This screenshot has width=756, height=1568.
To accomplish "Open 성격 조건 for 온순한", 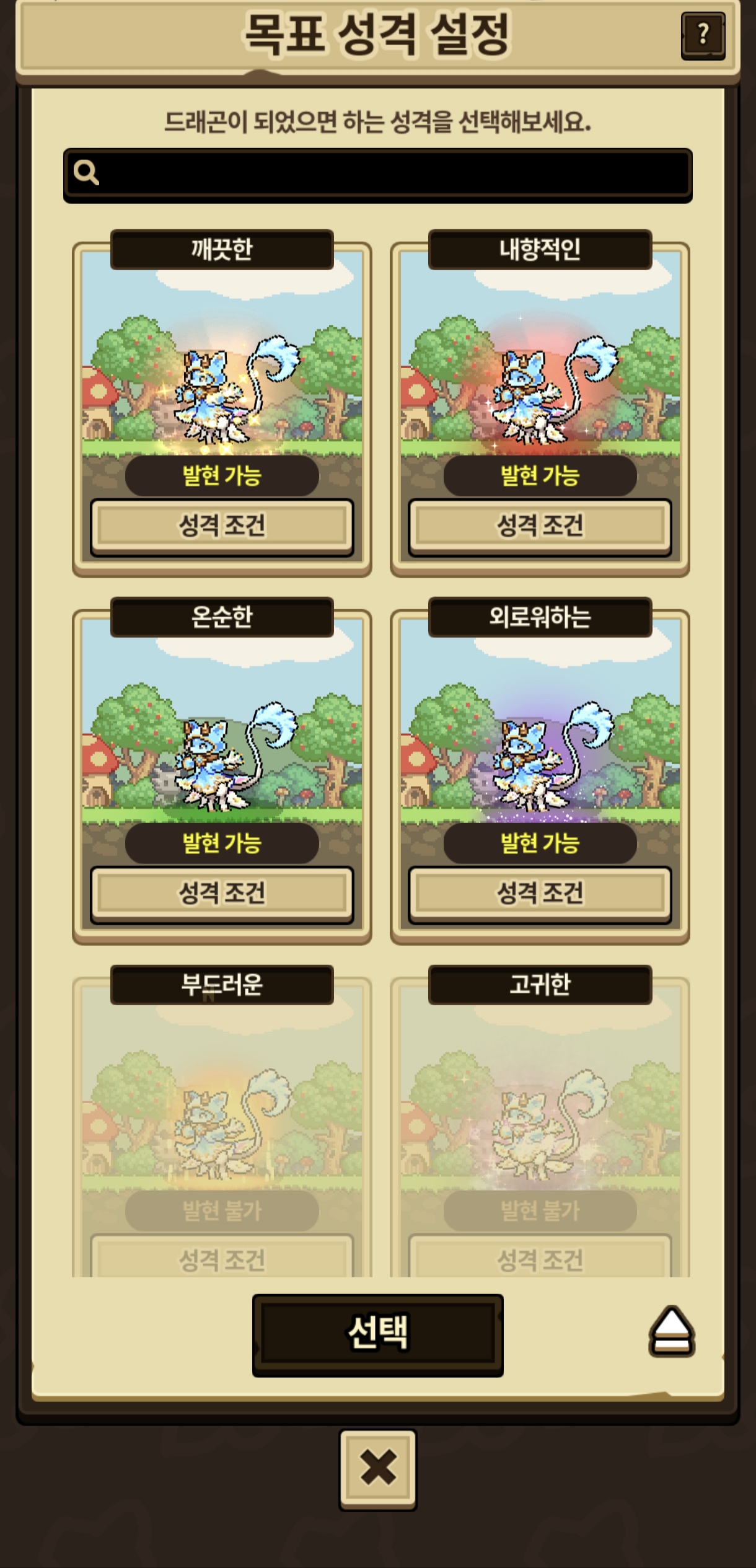I will coord(222,894).
